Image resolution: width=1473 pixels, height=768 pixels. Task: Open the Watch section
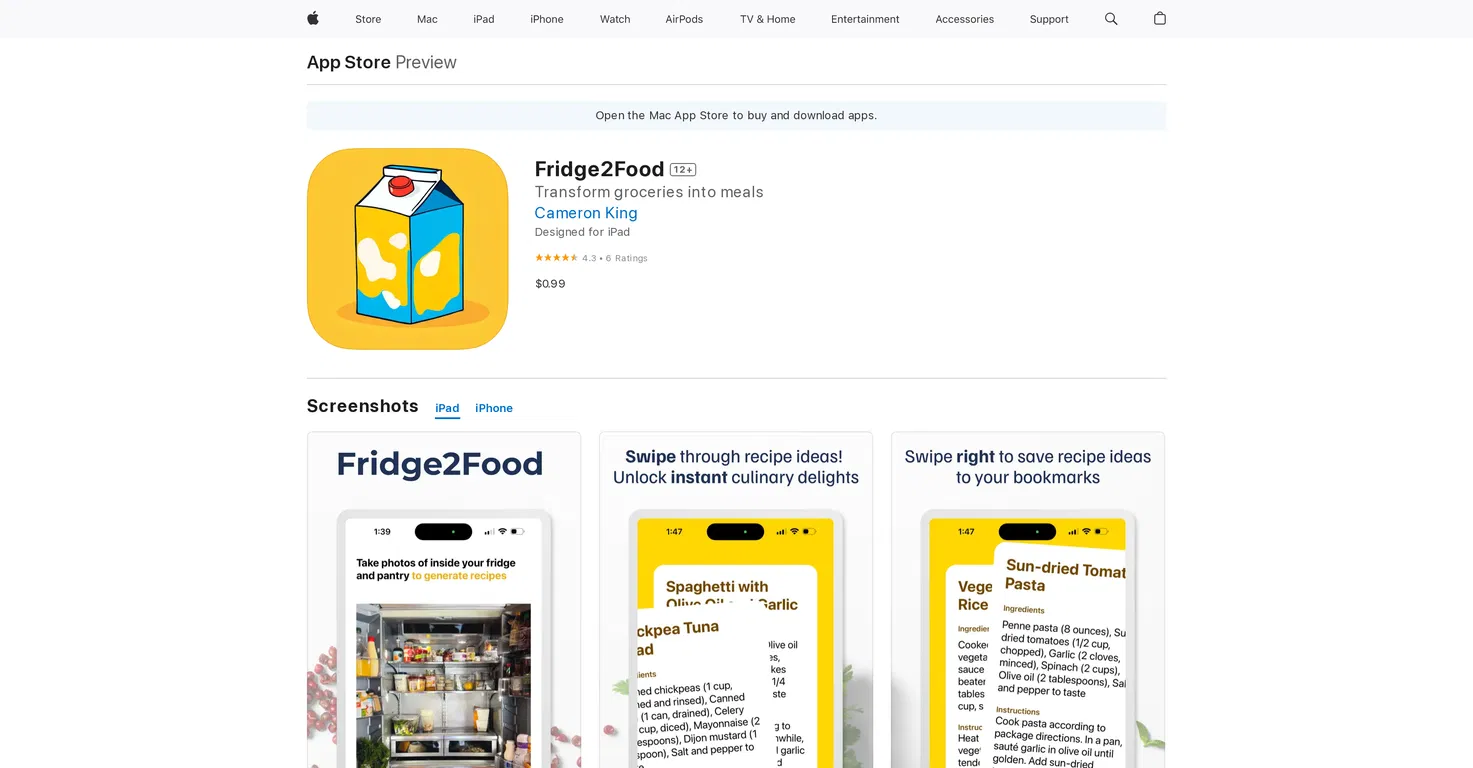click(615, 19)
